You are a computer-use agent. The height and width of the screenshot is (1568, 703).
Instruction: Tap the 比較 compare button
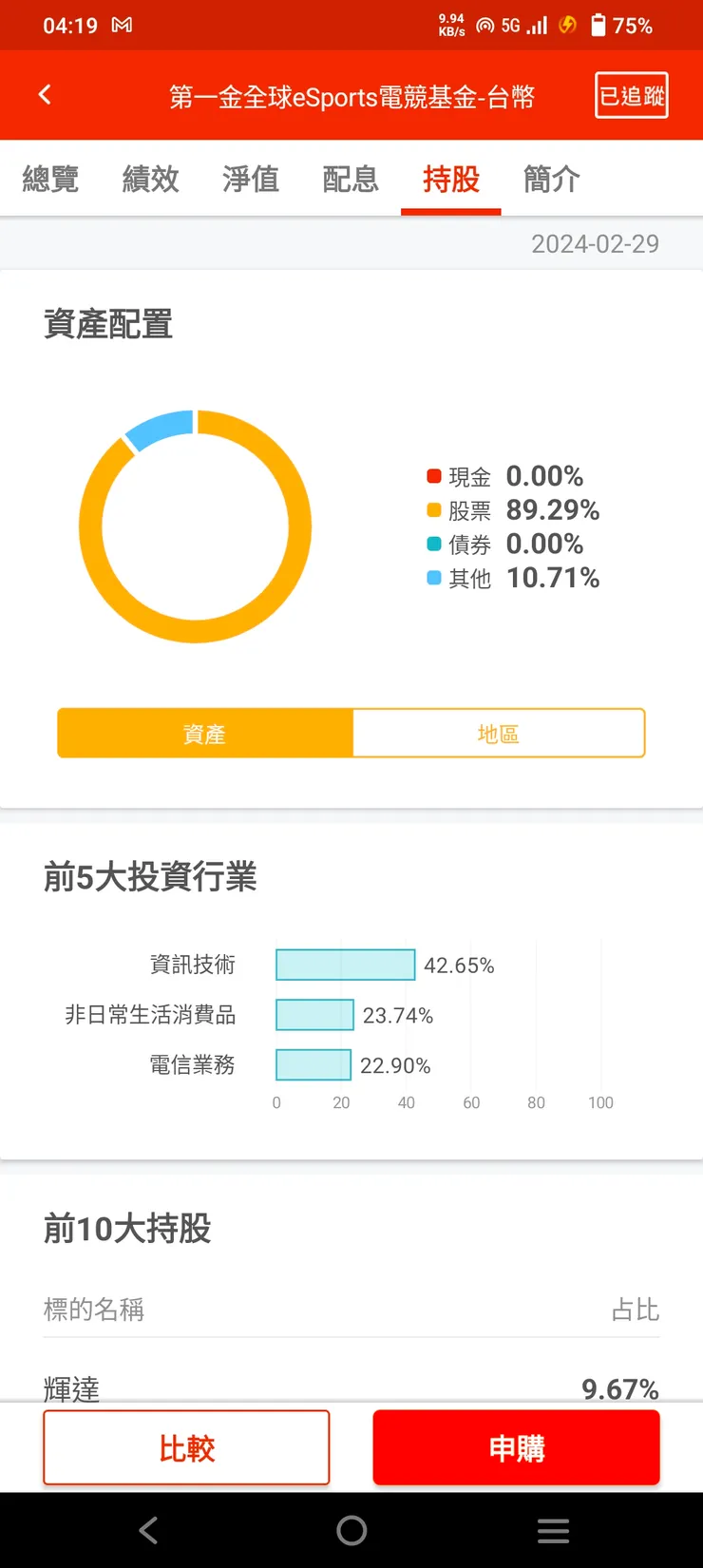point(186,1447)
